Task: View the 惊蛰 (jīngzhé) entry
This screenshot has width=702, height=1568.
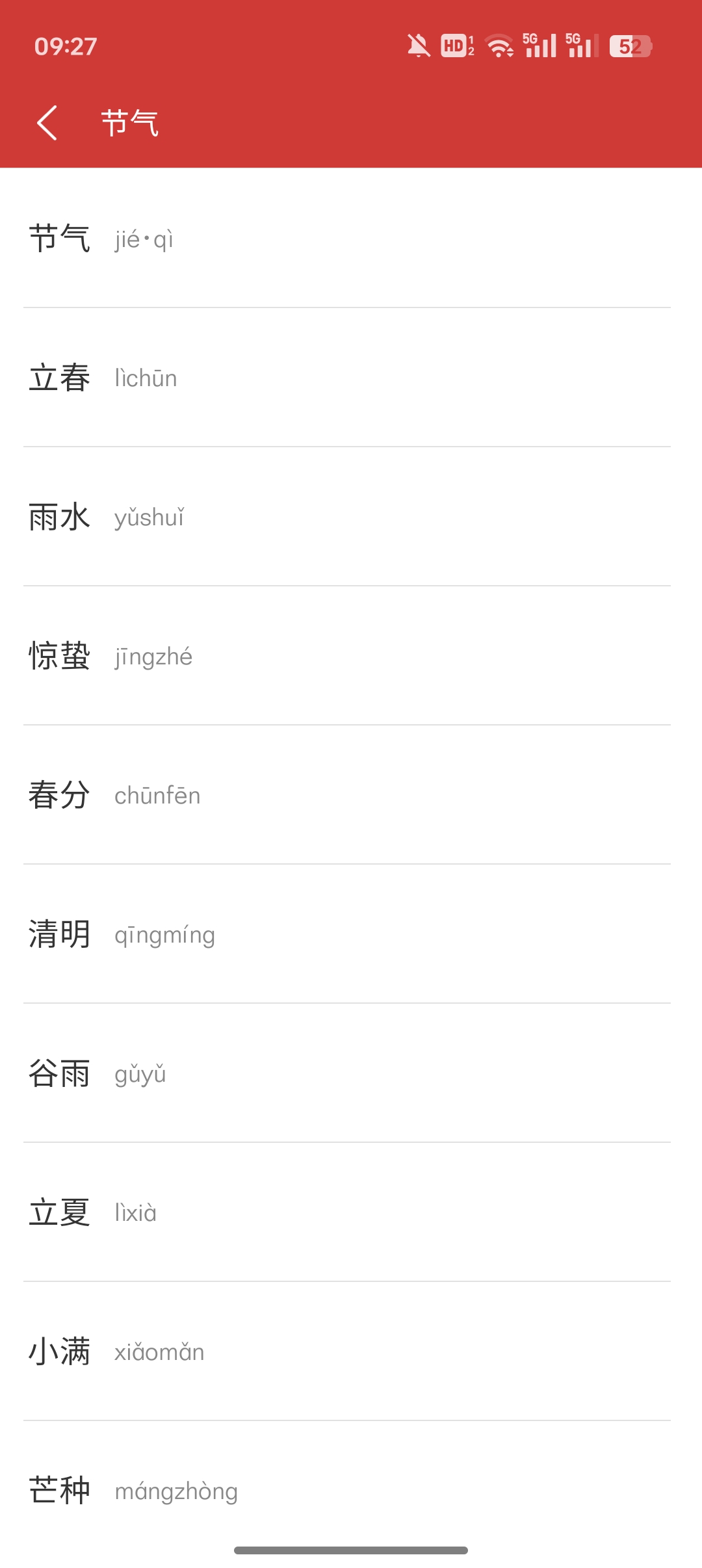Action: (351, 655)
